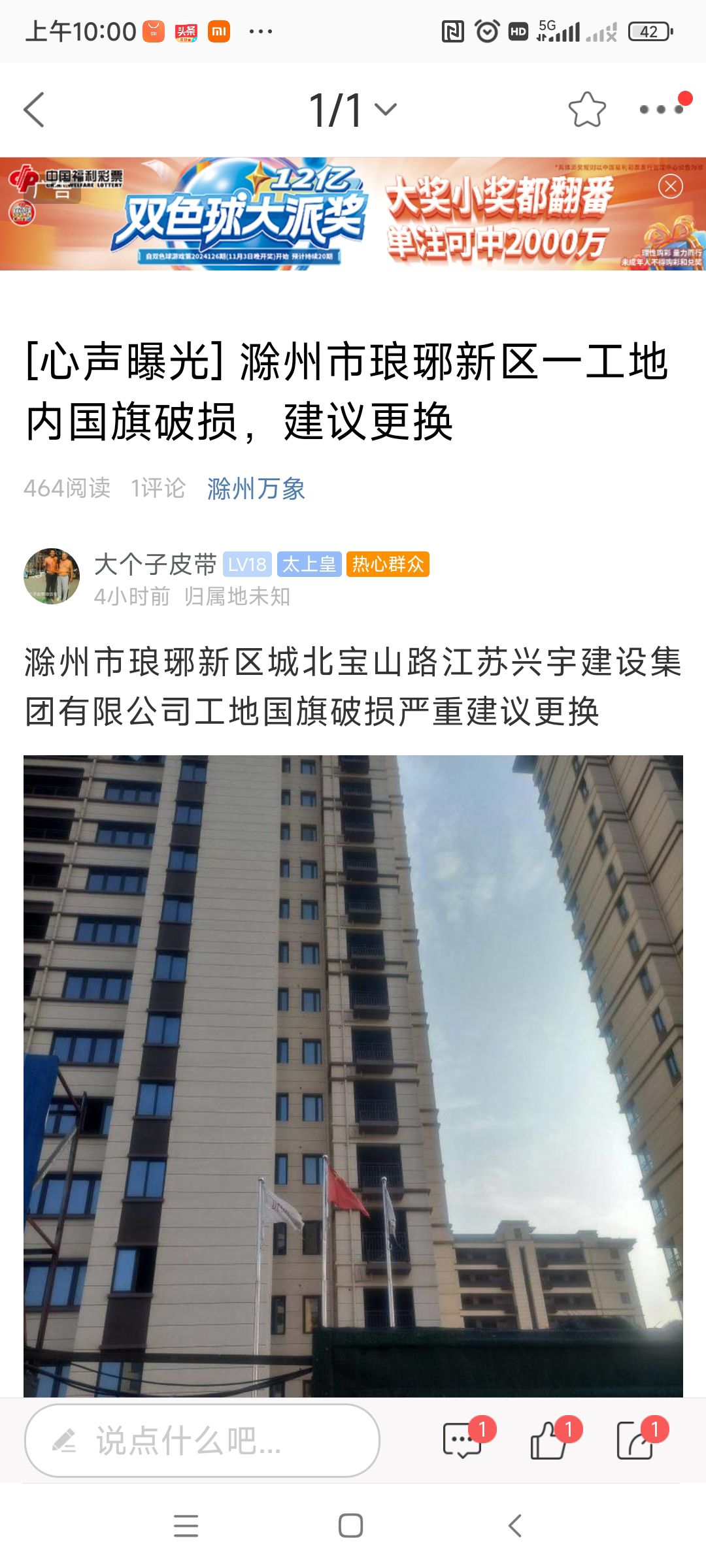View the profile of user 大个子皮带
This screenshot has height=1568, width=706.
[155, 564]
